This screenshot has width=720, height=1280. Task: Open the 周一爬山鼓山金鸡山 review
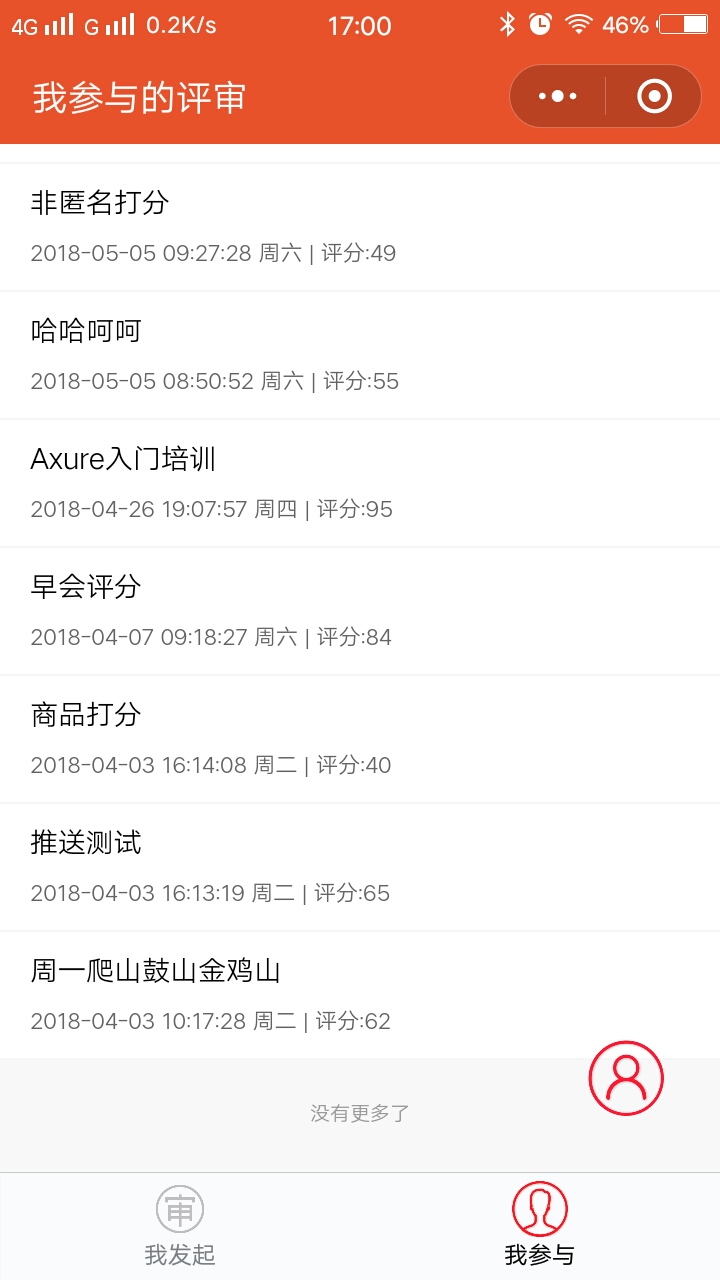pos(360,995)
